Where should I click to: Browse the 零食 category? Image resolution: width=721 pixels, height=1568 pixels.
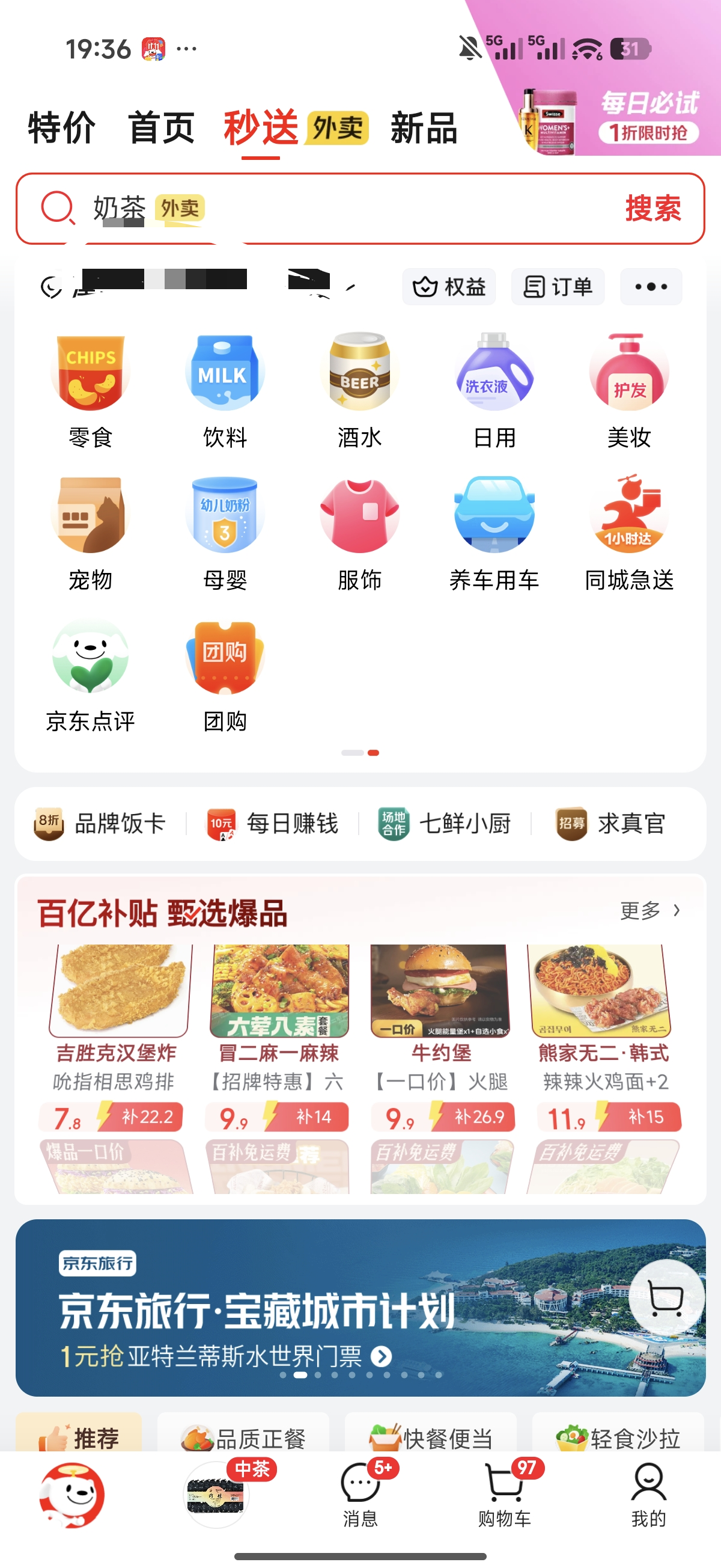91,390
